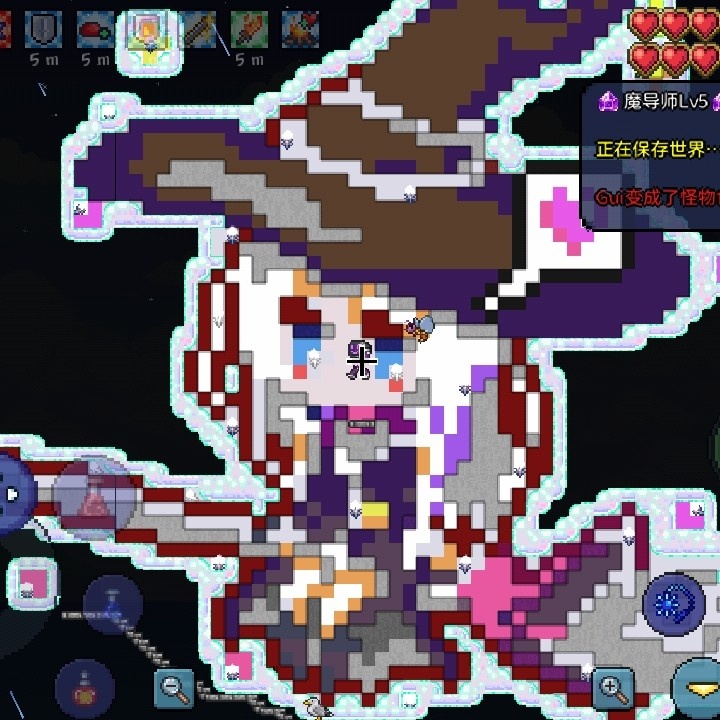This screenshot has width=720, height=720.
Task: Tap the shield Ironskin buff icon
Action: pyautogui.click(x=42, y=29)
